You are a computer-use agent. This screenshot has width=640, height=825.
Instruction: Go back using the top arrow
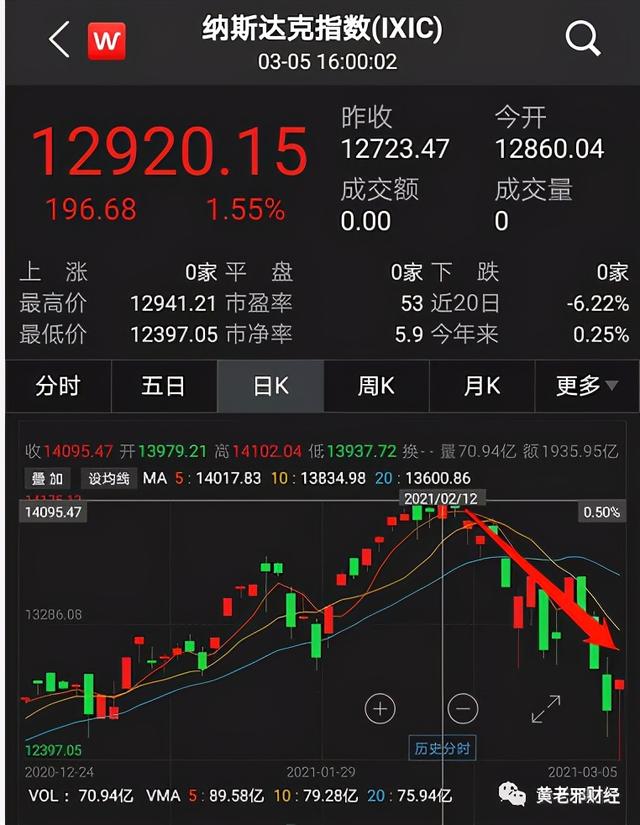tap(59, 40)
